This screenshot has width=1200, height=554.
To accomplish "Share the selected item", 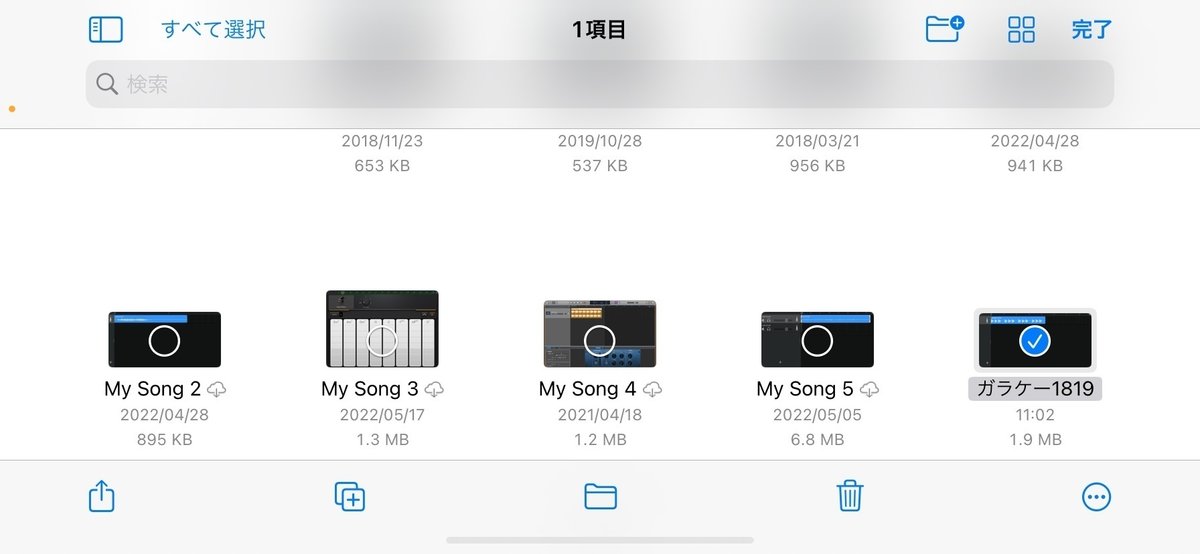I will point(102,496).
